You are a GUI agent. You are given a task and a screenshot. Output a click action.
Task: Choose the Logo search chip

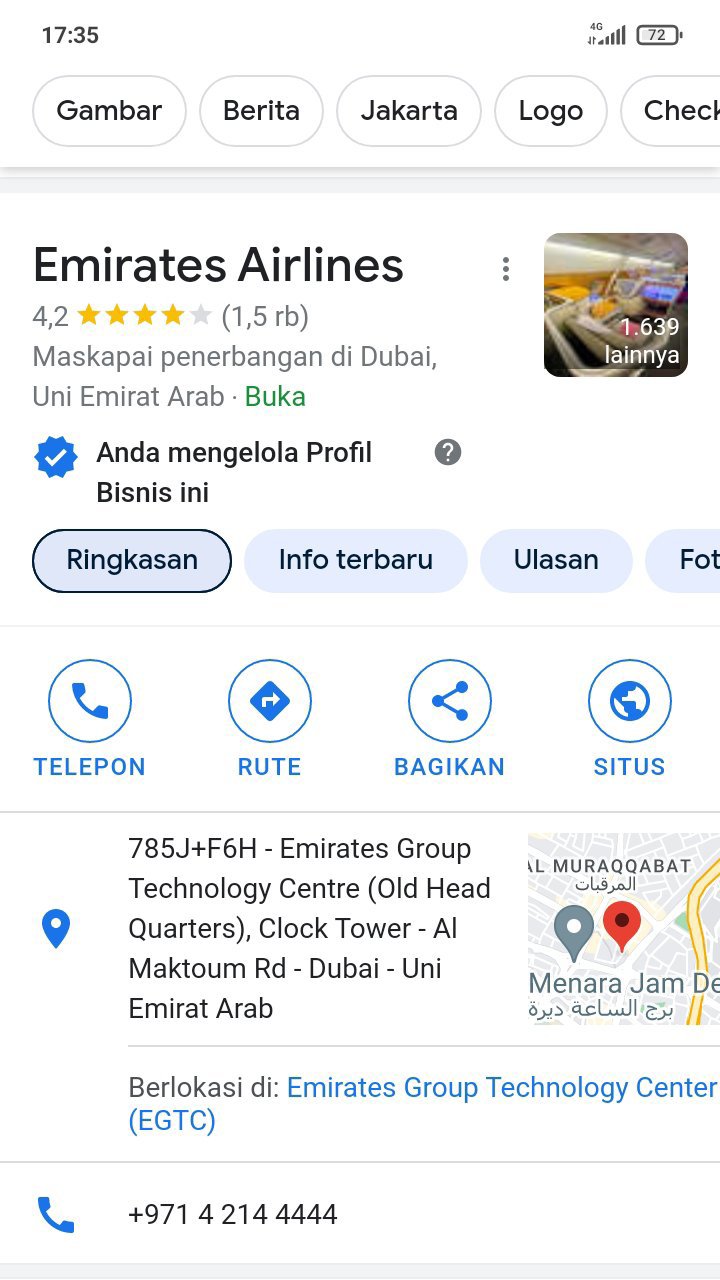(x=550, y=111)
